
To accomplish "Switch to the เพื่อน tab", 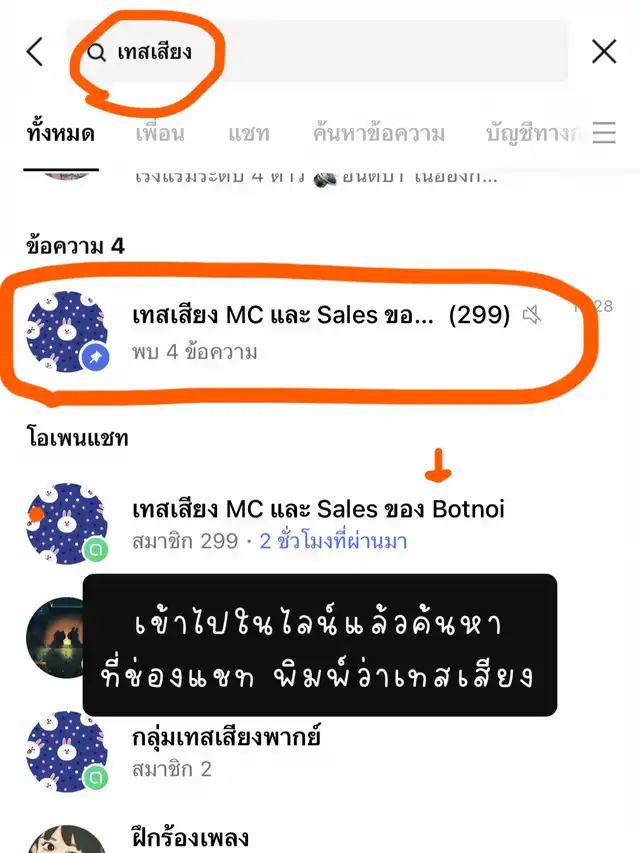I will [160, 133].
